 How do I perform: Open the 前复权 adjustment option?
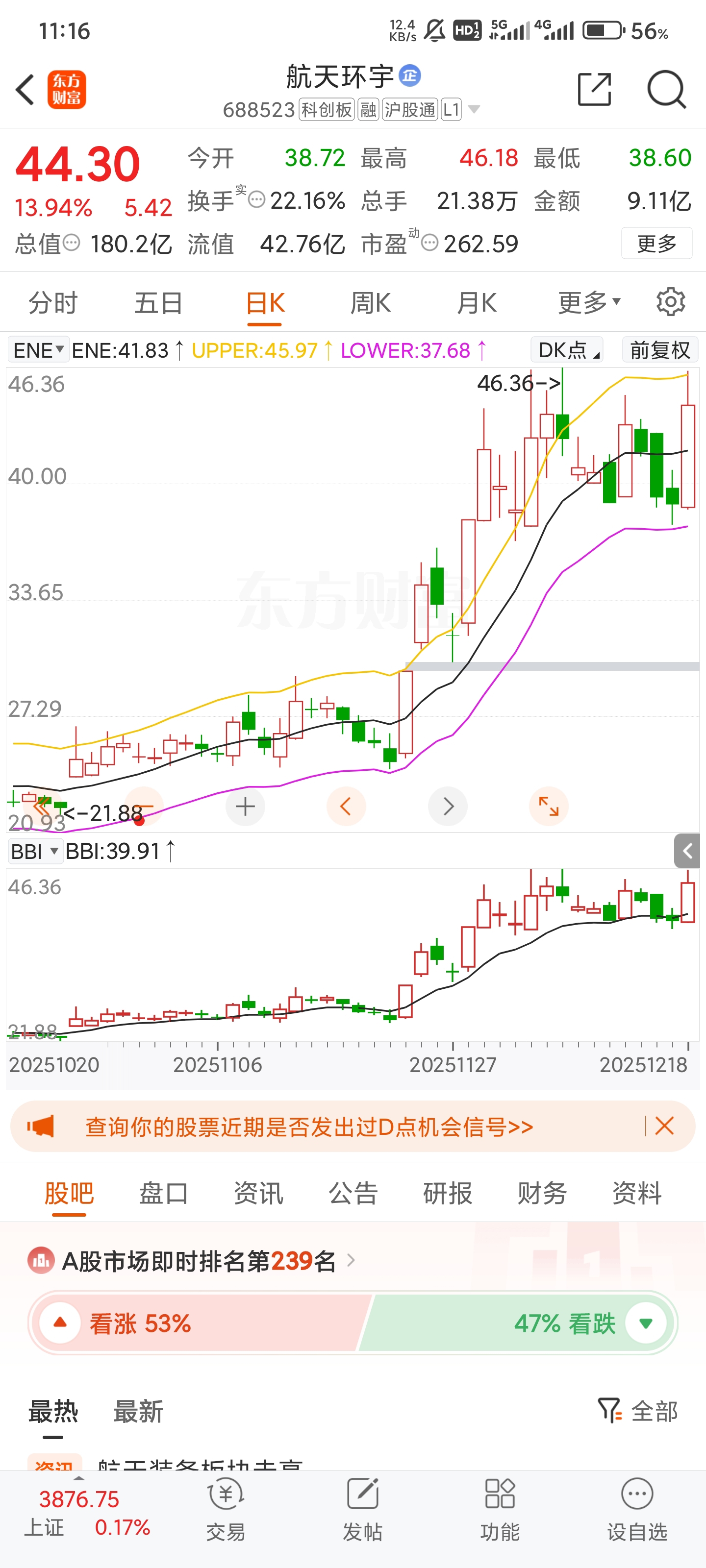(x=660, y=350)
